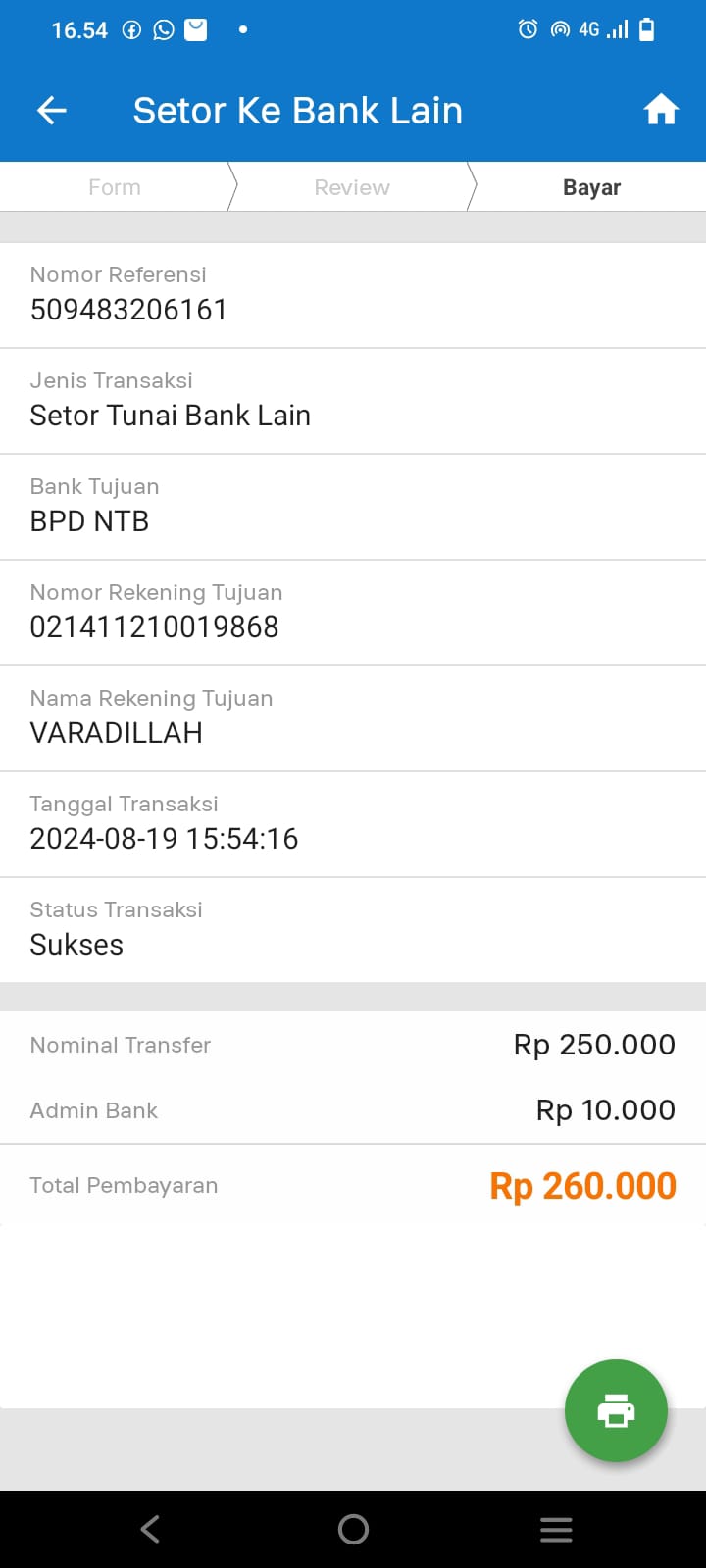The width and height of the screenshot is (706, 1568).
Task: Go back using the header arrow
Action: tap(52, 111)
